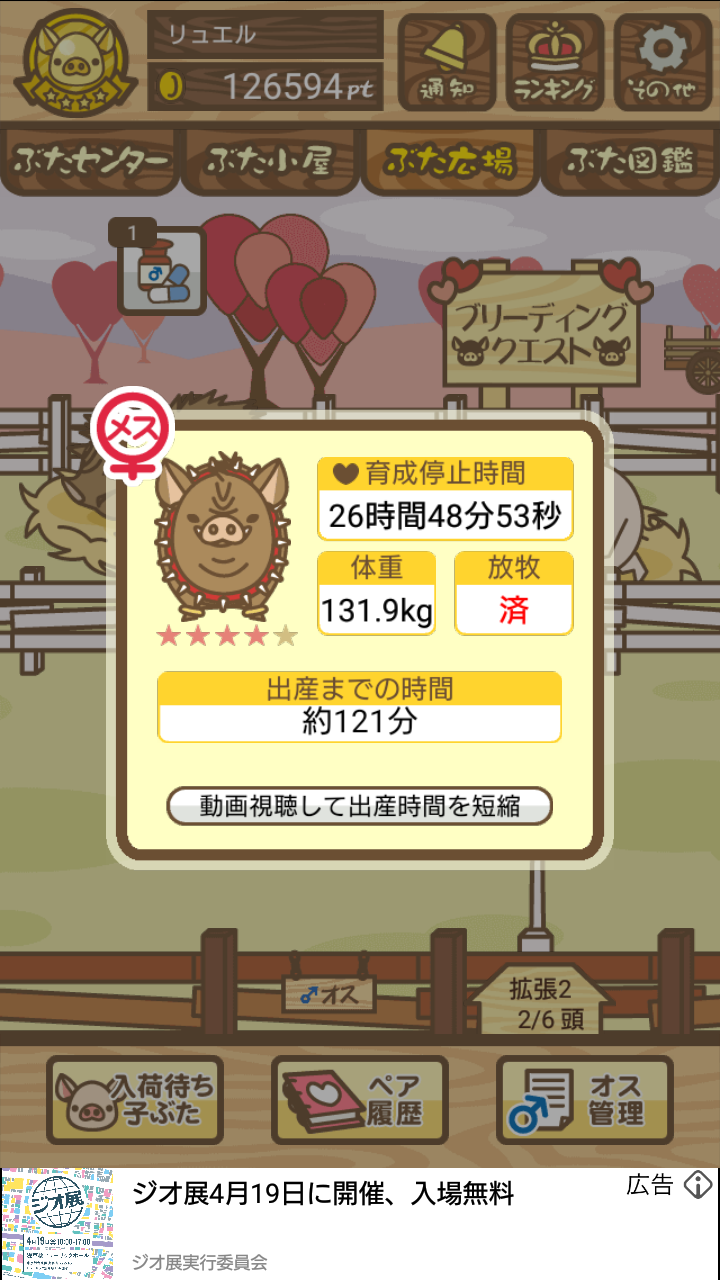The image size is (720, 1280).
Task: Switch to the ぶたセンター tab
Action: tap(90, 160)
